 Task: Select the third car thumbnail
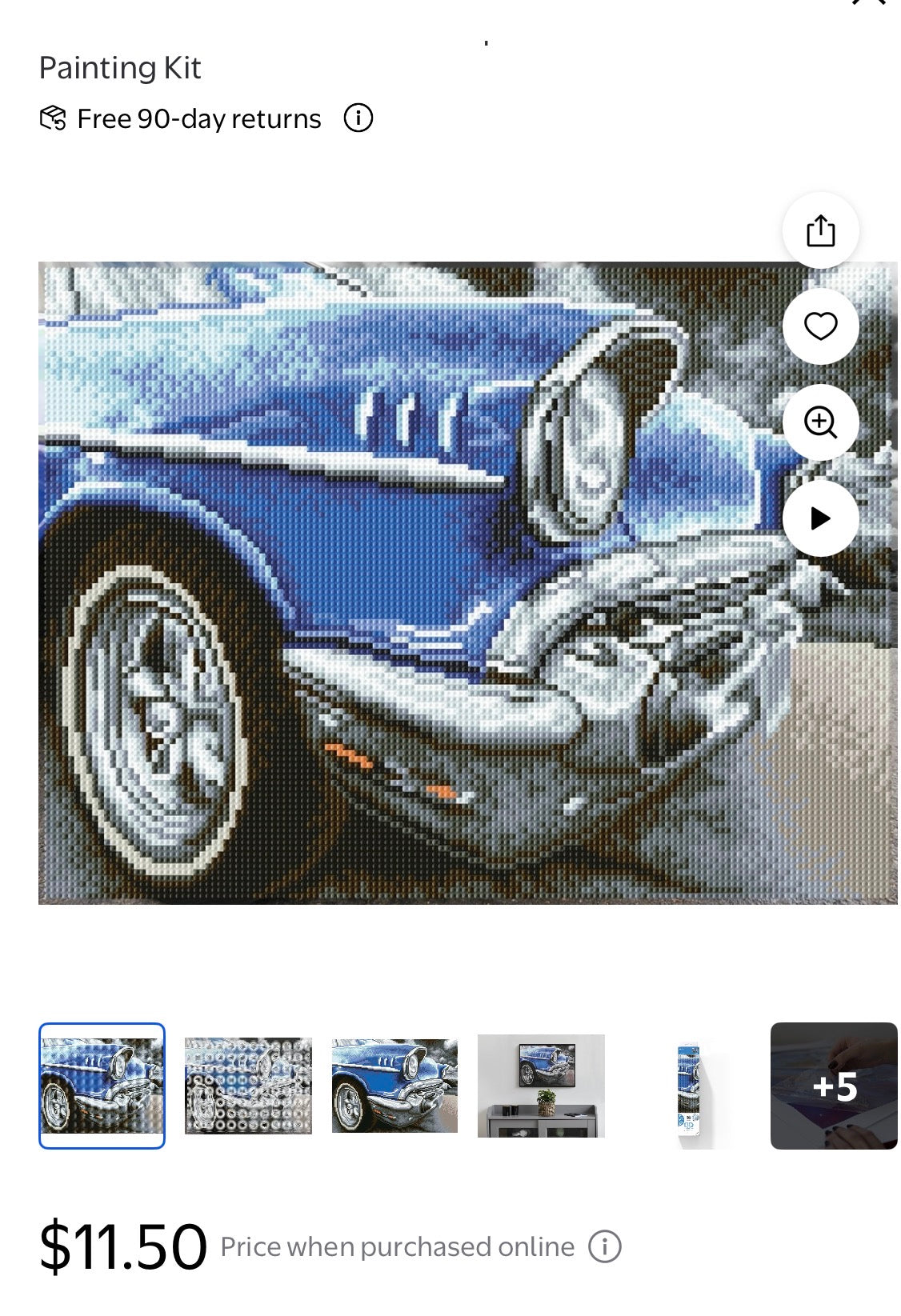[394, 1086]
